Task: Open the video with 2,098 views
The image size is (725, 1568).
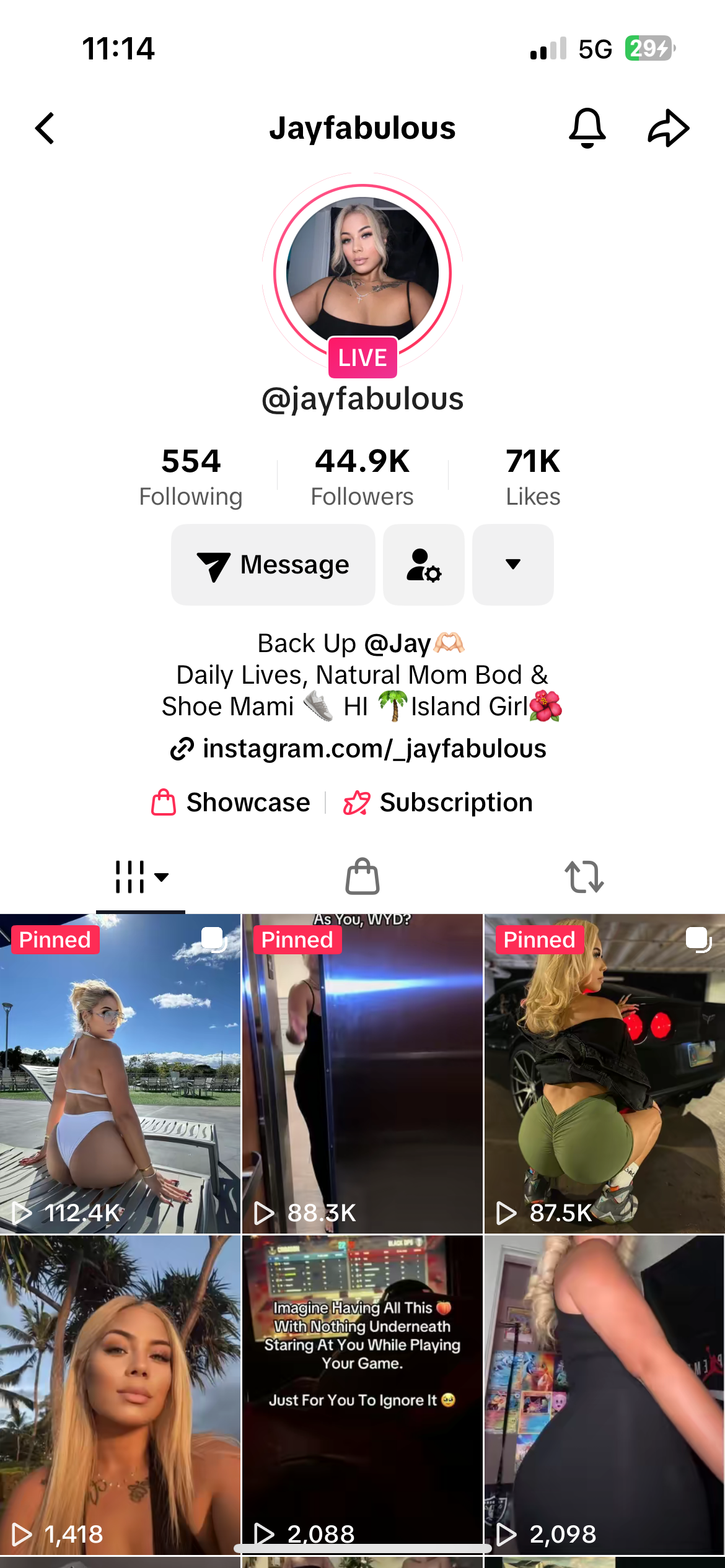Action: (605, 1395)
